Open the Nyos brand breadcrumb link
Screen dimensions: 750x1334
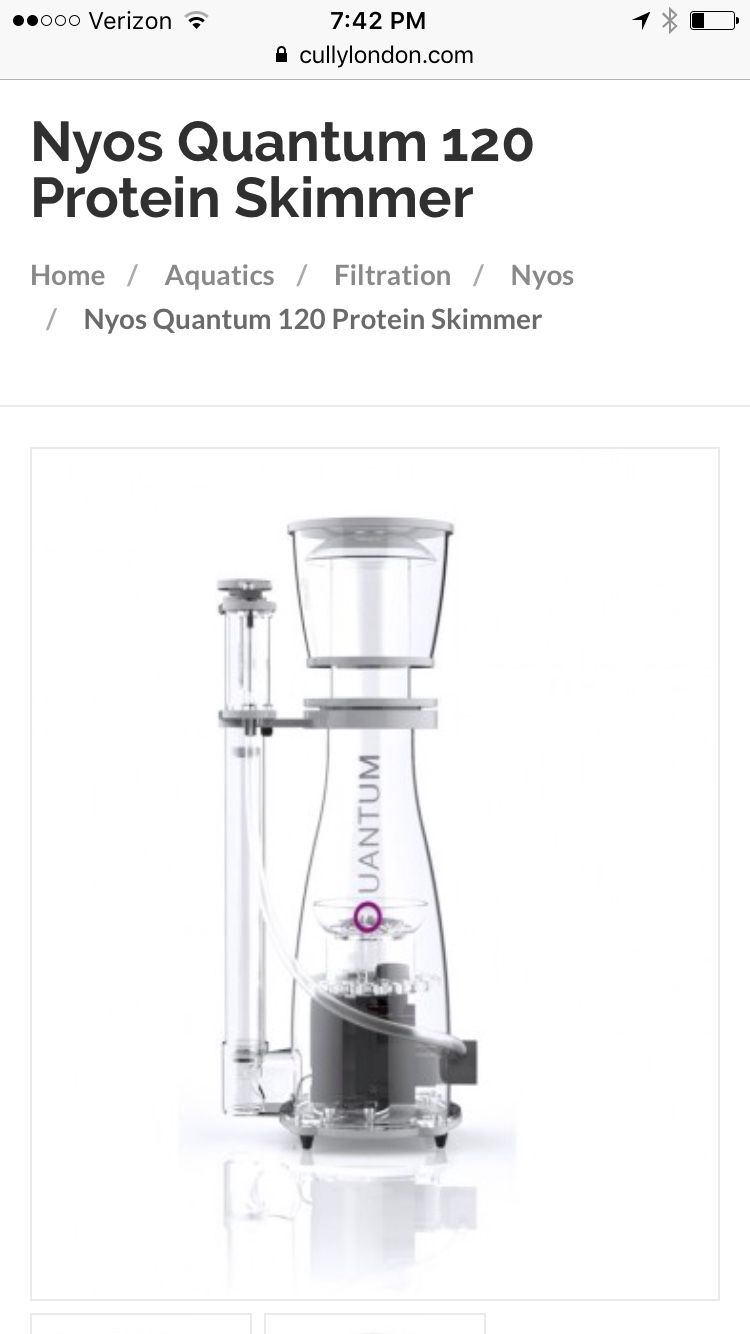[542, 275]
